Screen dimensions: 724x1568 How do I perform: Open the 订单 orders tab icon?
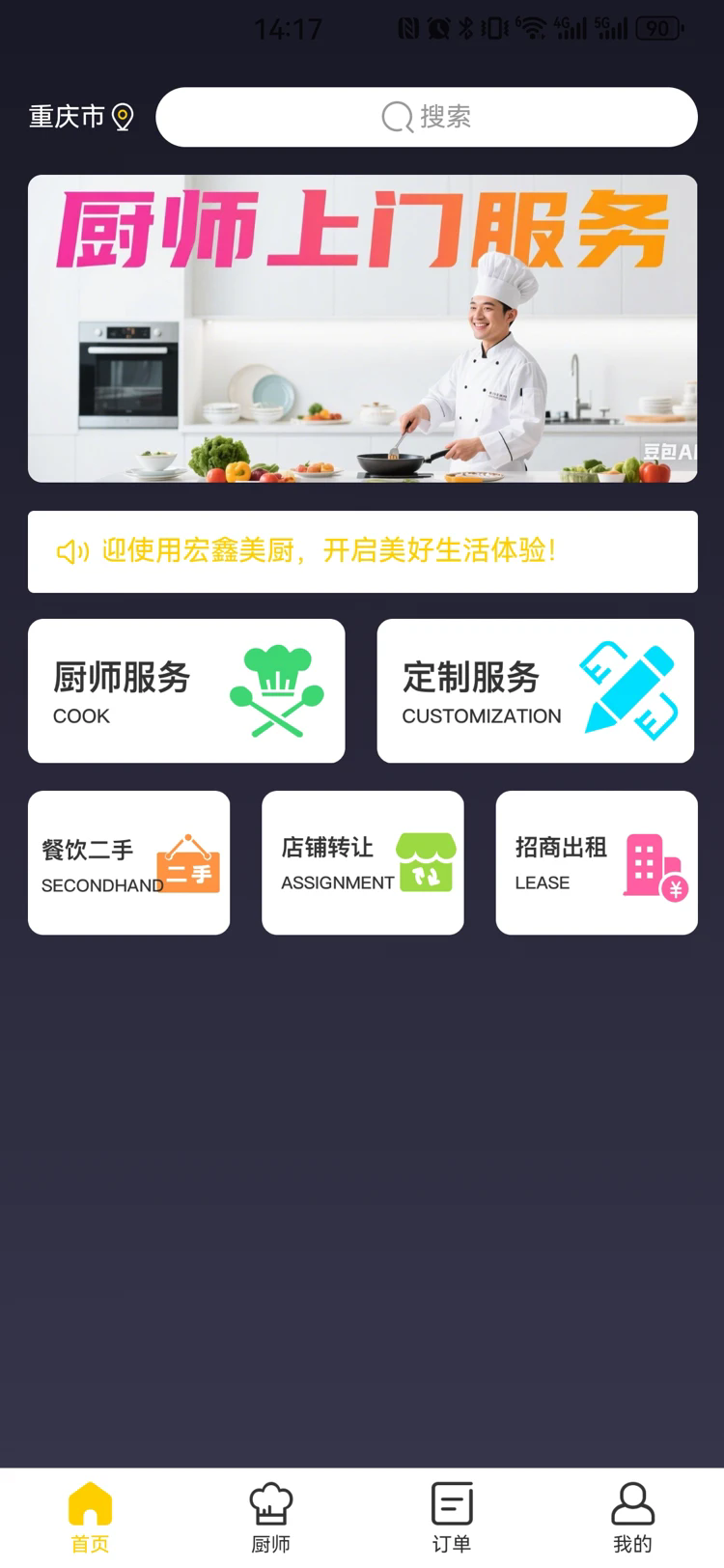(451, 1501)
